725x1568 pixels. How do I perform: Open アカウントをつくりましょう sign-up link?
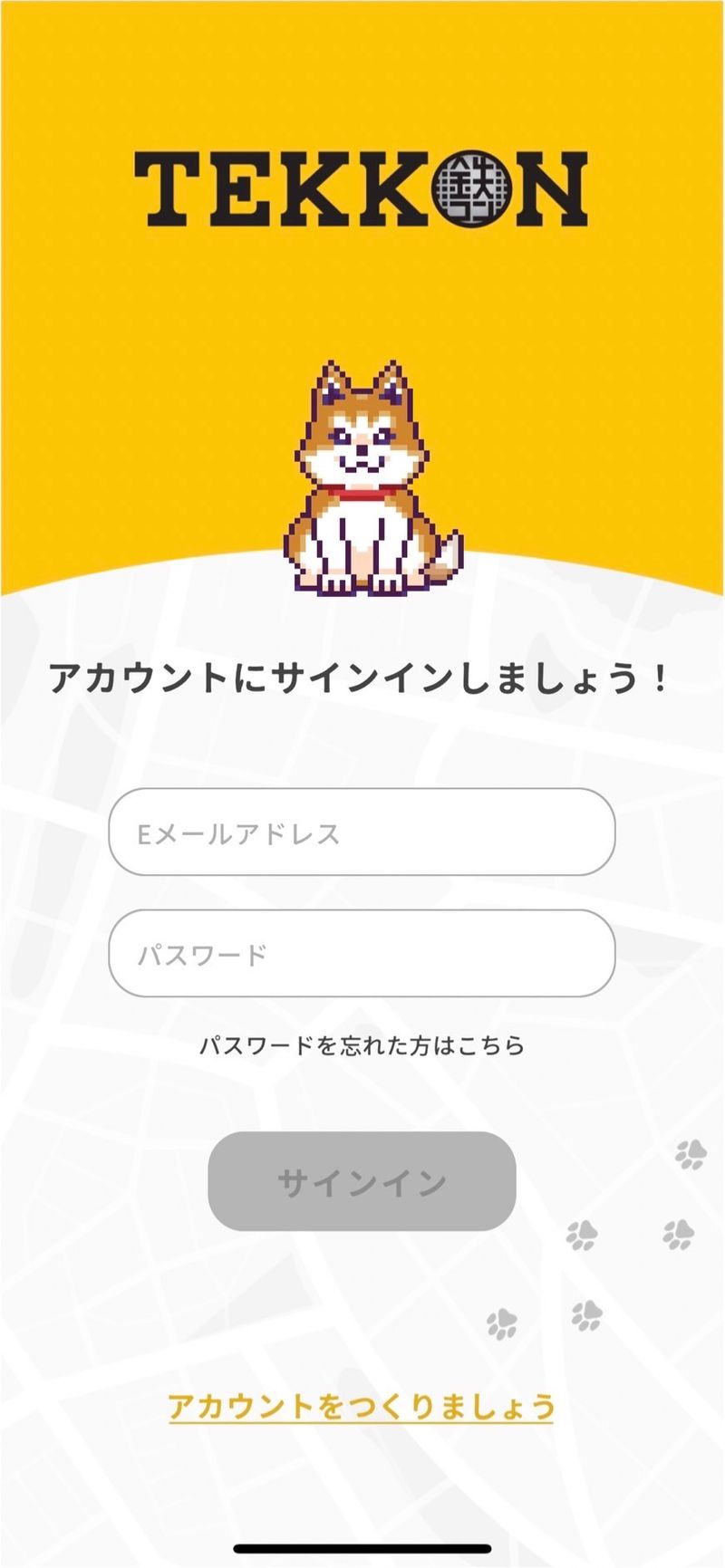pos(361,1406)
